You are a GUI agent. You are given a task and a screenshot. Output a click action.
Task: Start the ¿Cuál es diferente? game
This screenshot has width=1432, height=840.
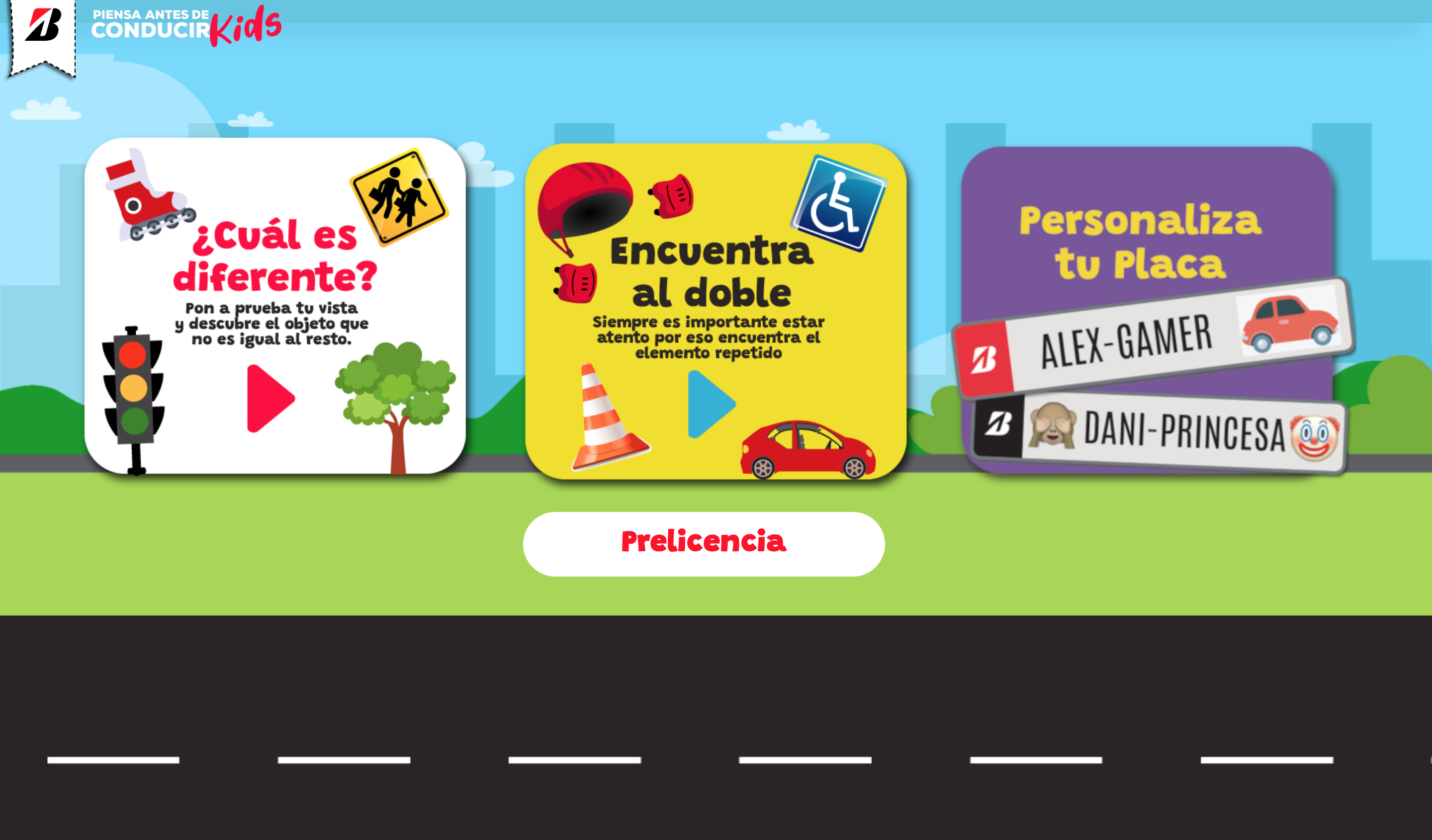[x=269, y=399]
